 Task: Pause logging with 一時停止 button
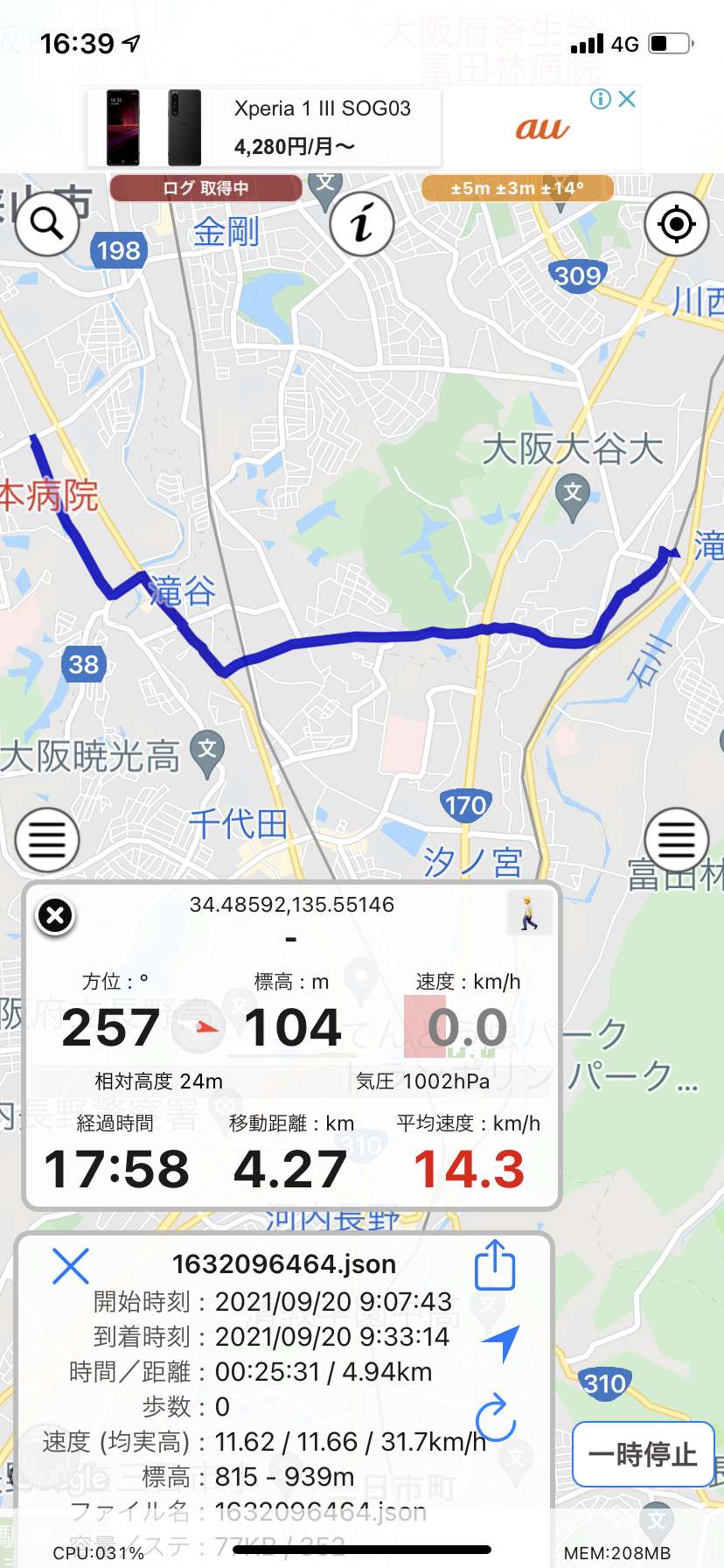click(644, 1454)
